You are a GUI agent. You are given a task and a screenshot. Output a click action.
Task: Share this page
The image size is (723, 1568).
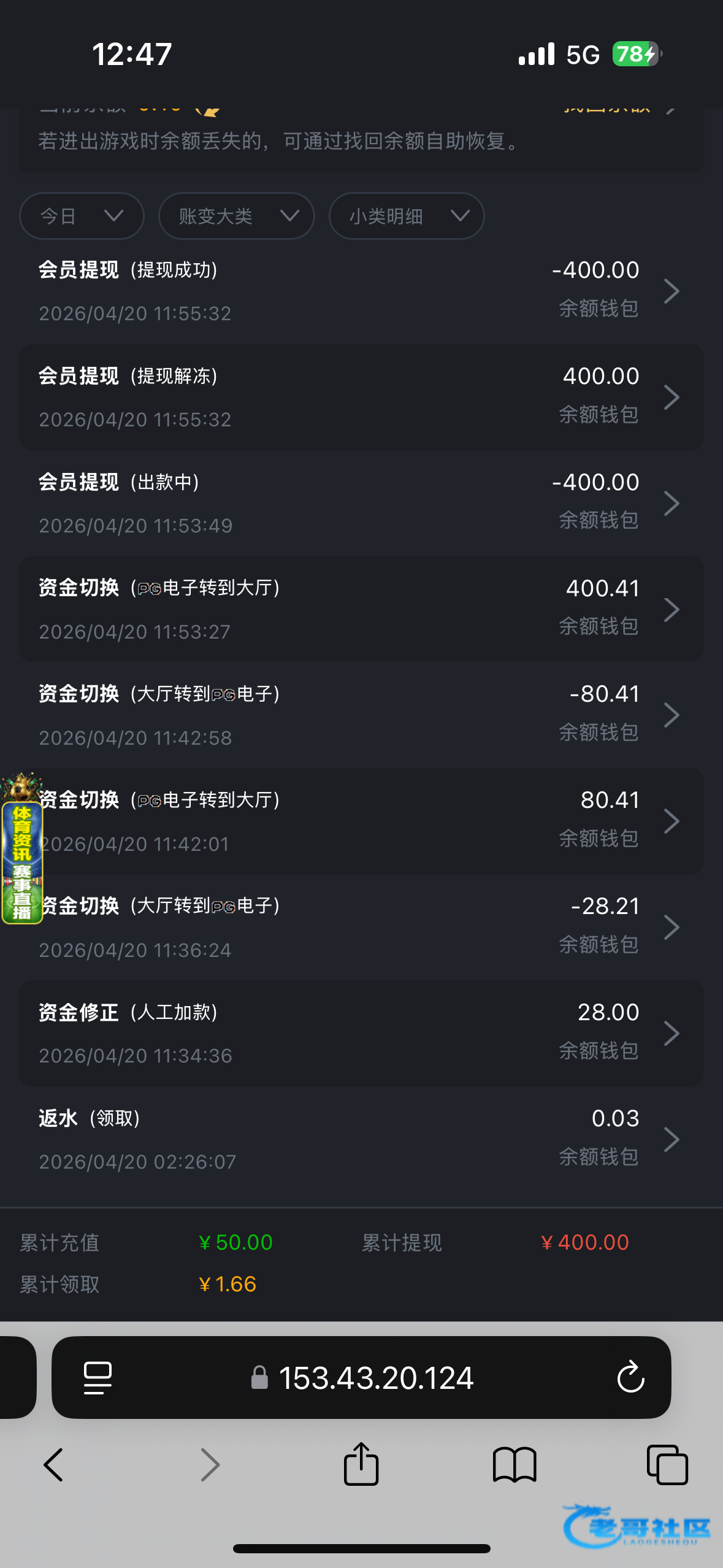coord(361,1465)
